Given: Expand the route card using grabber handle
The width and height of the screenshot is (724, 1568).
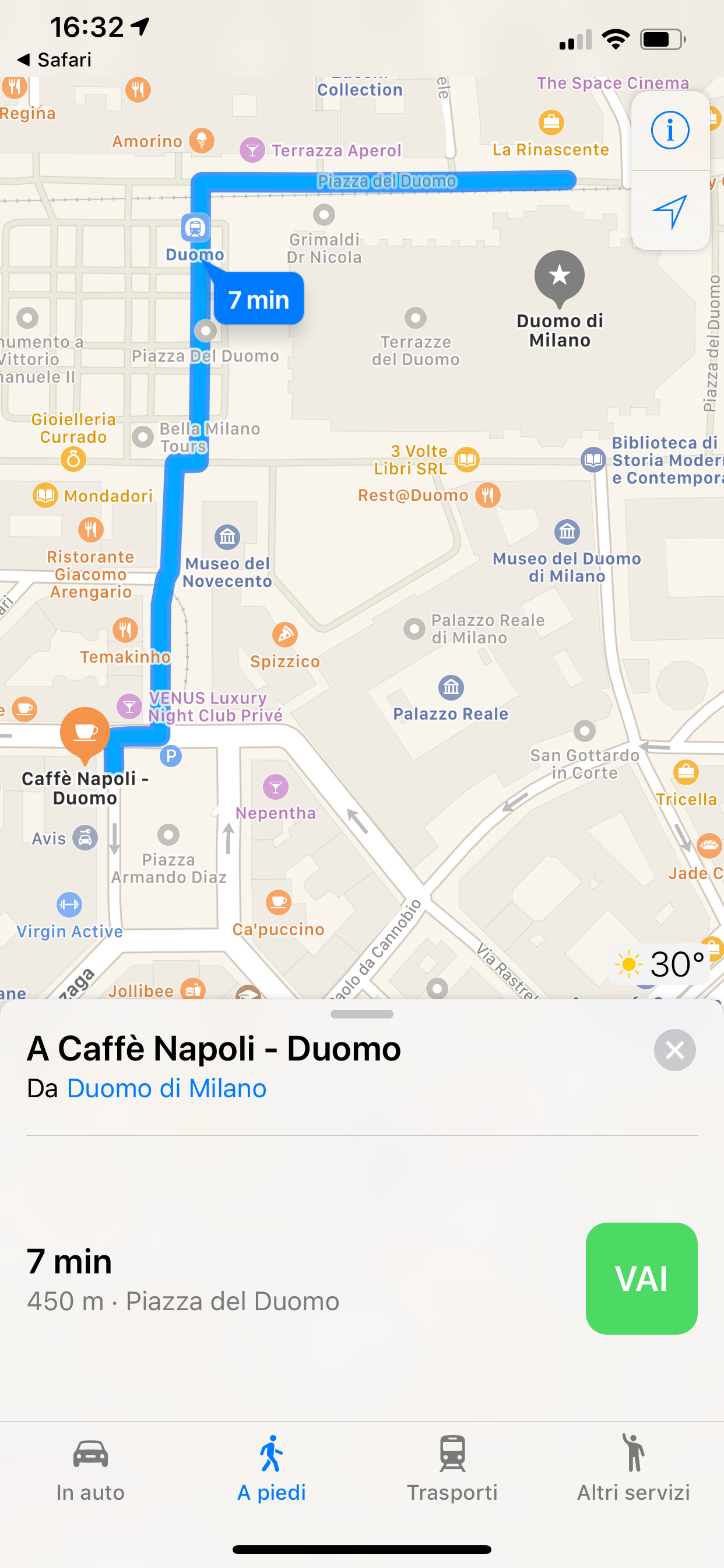Looking at the screenshot, I should [x=361, y=1014].
